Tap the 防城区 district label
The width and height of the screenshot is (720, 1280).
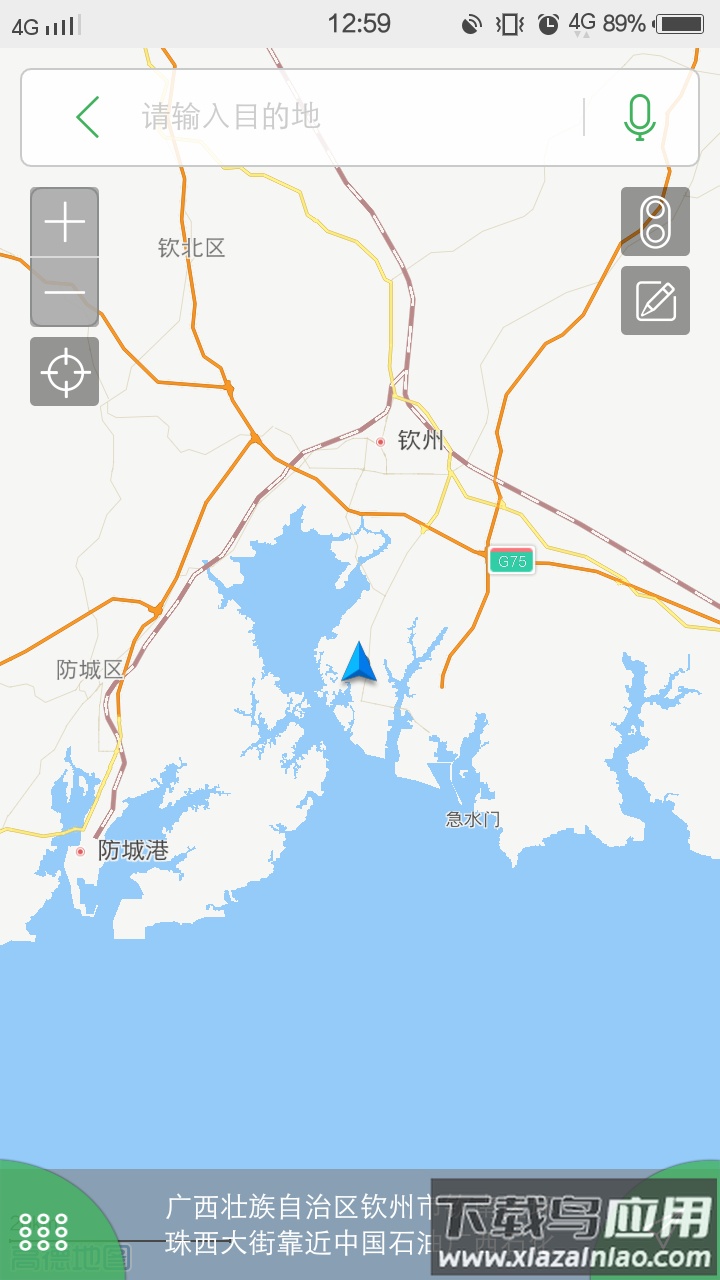[89, 669]
